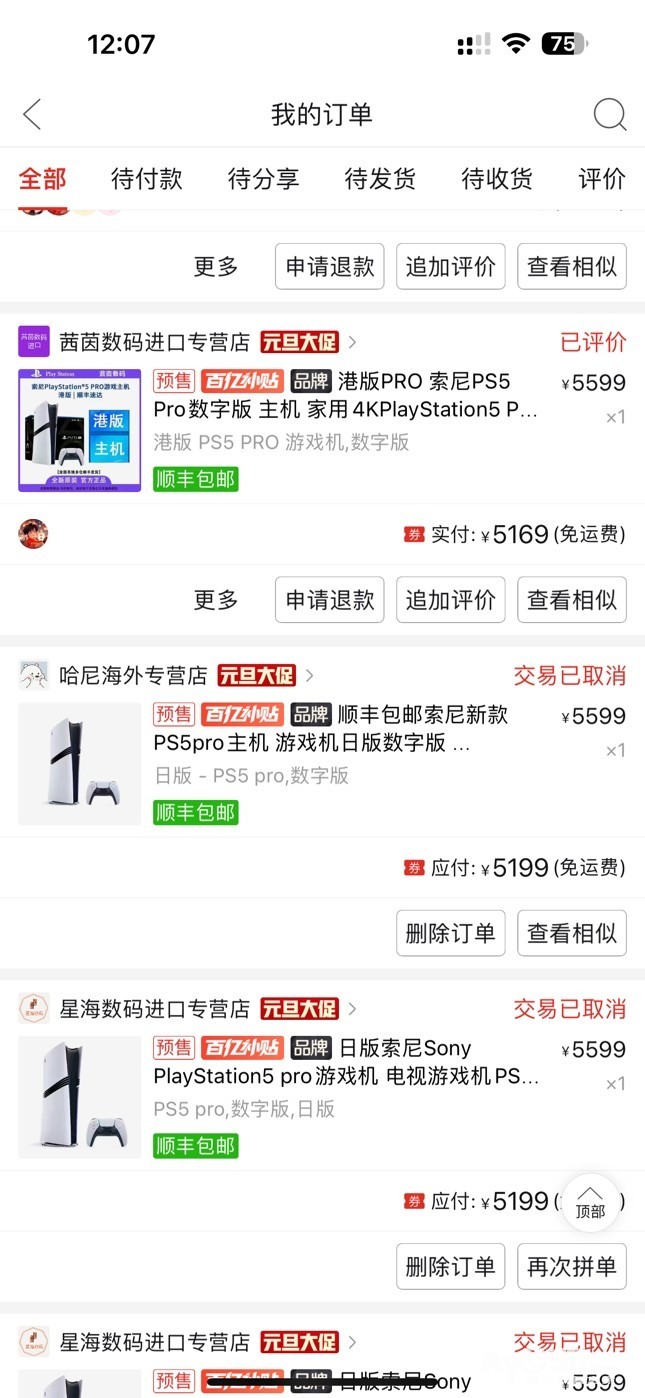Delete the cancelled 星海数码进口专营店 order
Screen dimensions: 645x1398
pyautogui.click(x=450, y=1266)
